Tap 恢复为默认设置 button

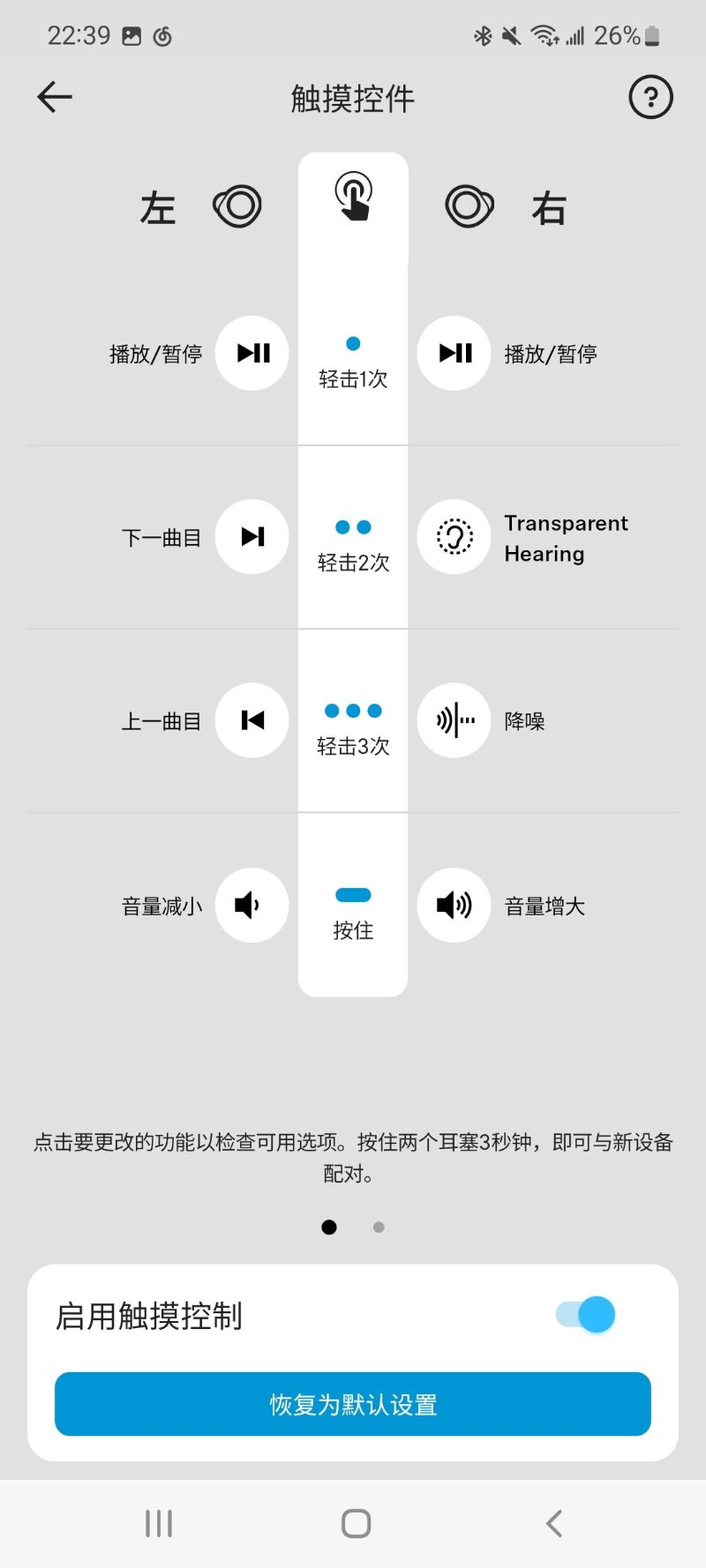coord(353,1404)
